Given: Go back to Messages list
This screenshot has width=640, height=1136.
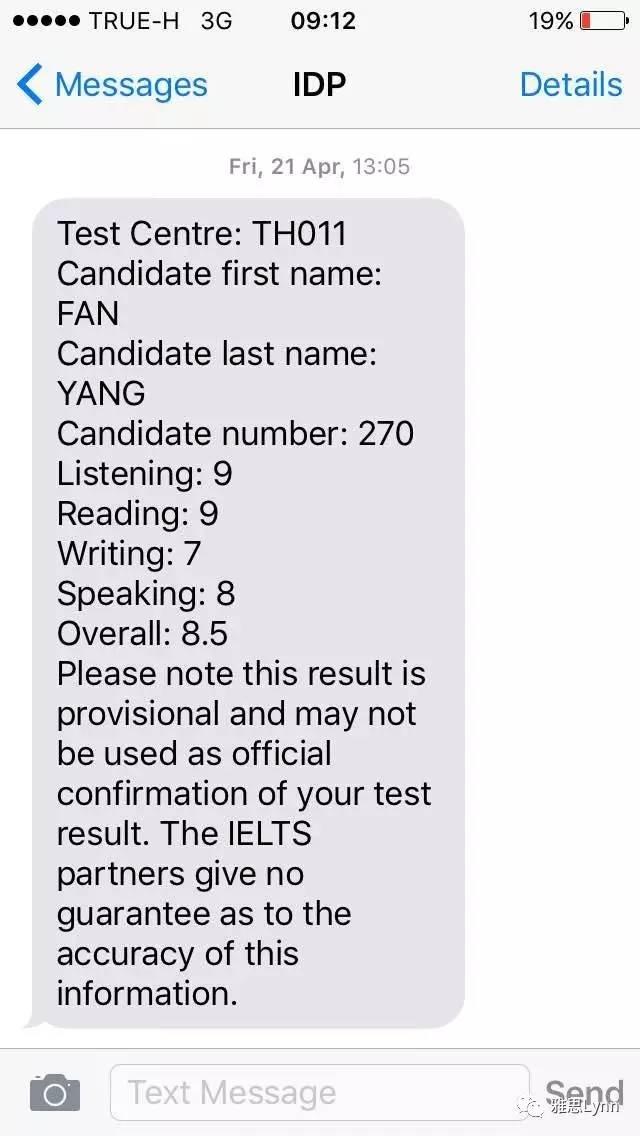Looking at the screenshot, I should pyautogui.click(x=112, y=85).
